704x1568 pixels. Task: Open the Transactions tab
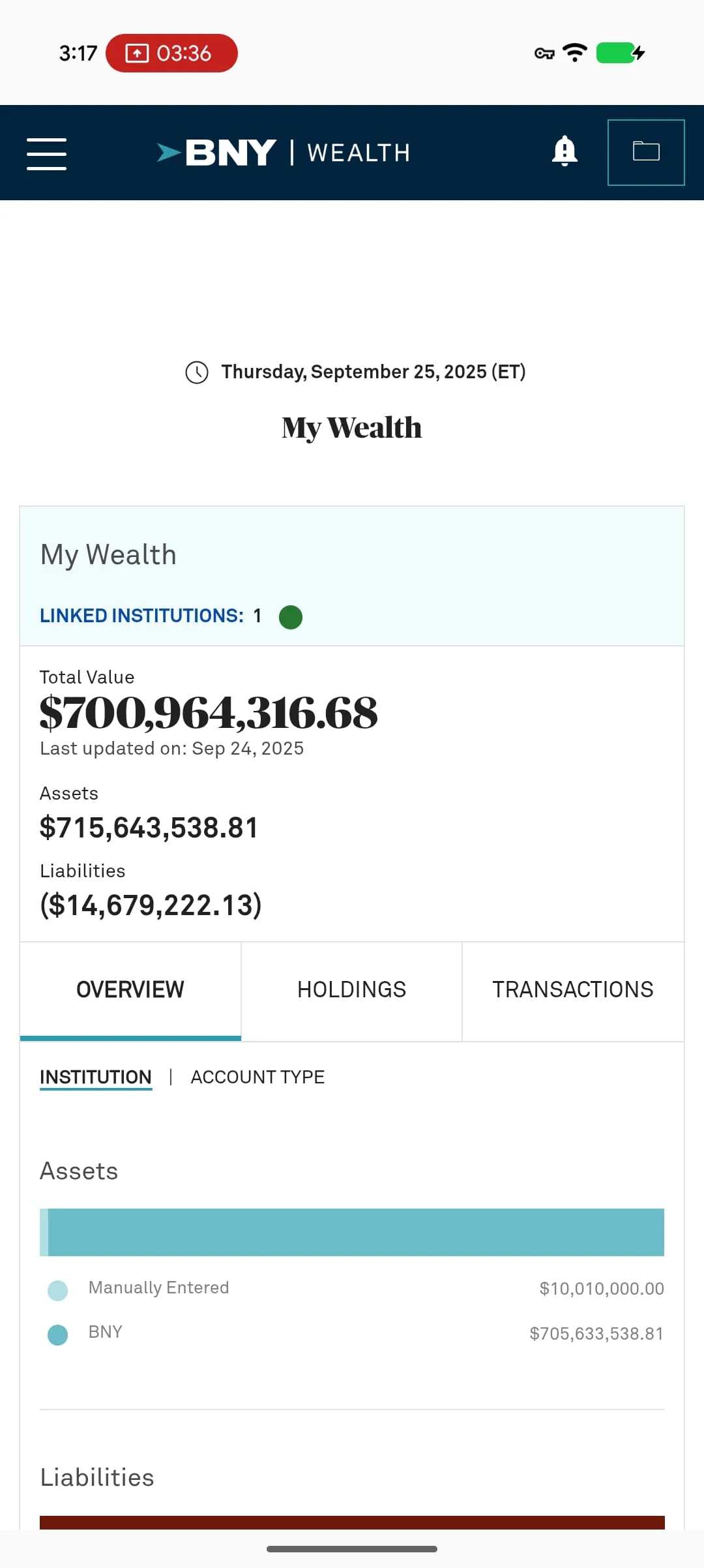point(572,989)
